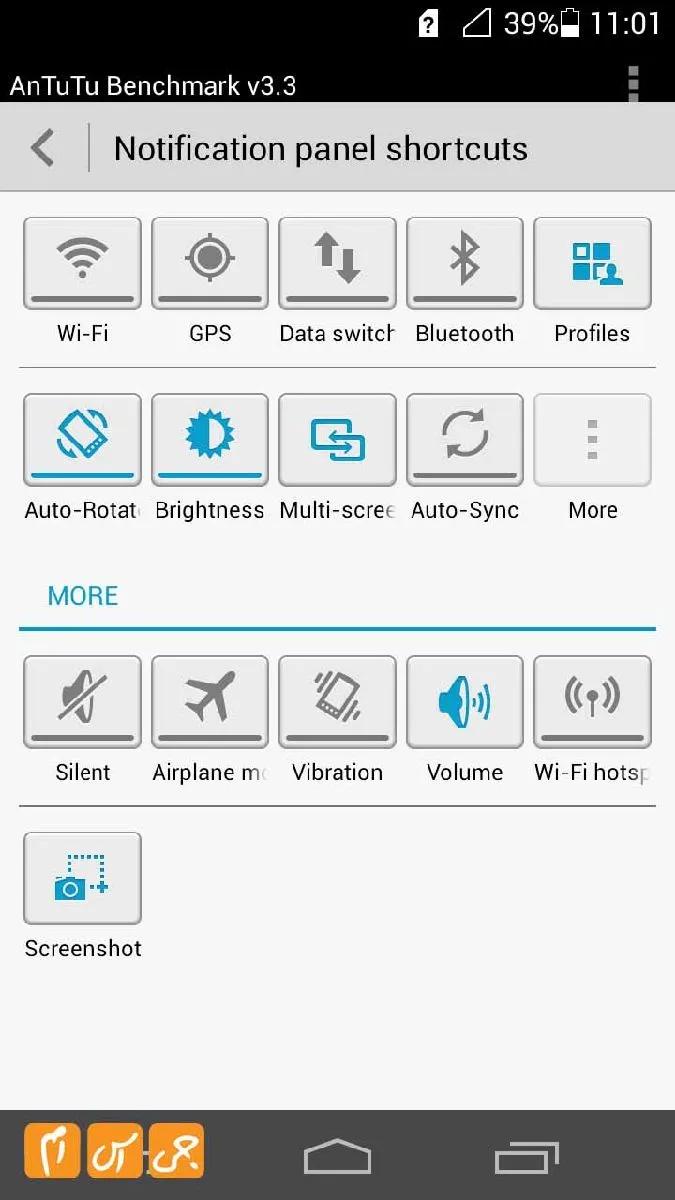
Task: Tap the Data switch shortcut
Action: coord(337,263)
